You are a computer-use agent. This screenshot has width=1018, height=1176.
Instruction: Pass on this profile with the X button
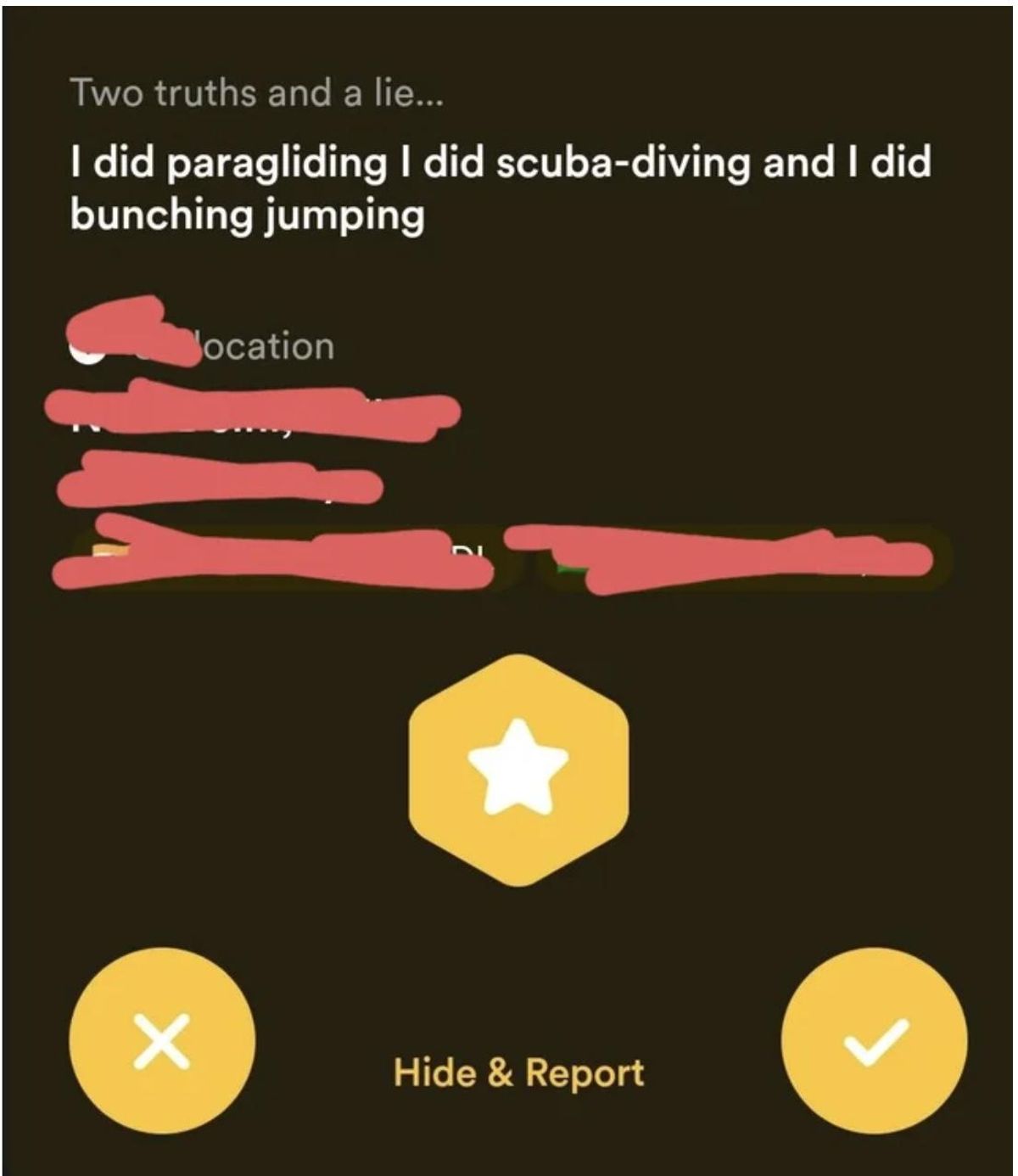161,1042
